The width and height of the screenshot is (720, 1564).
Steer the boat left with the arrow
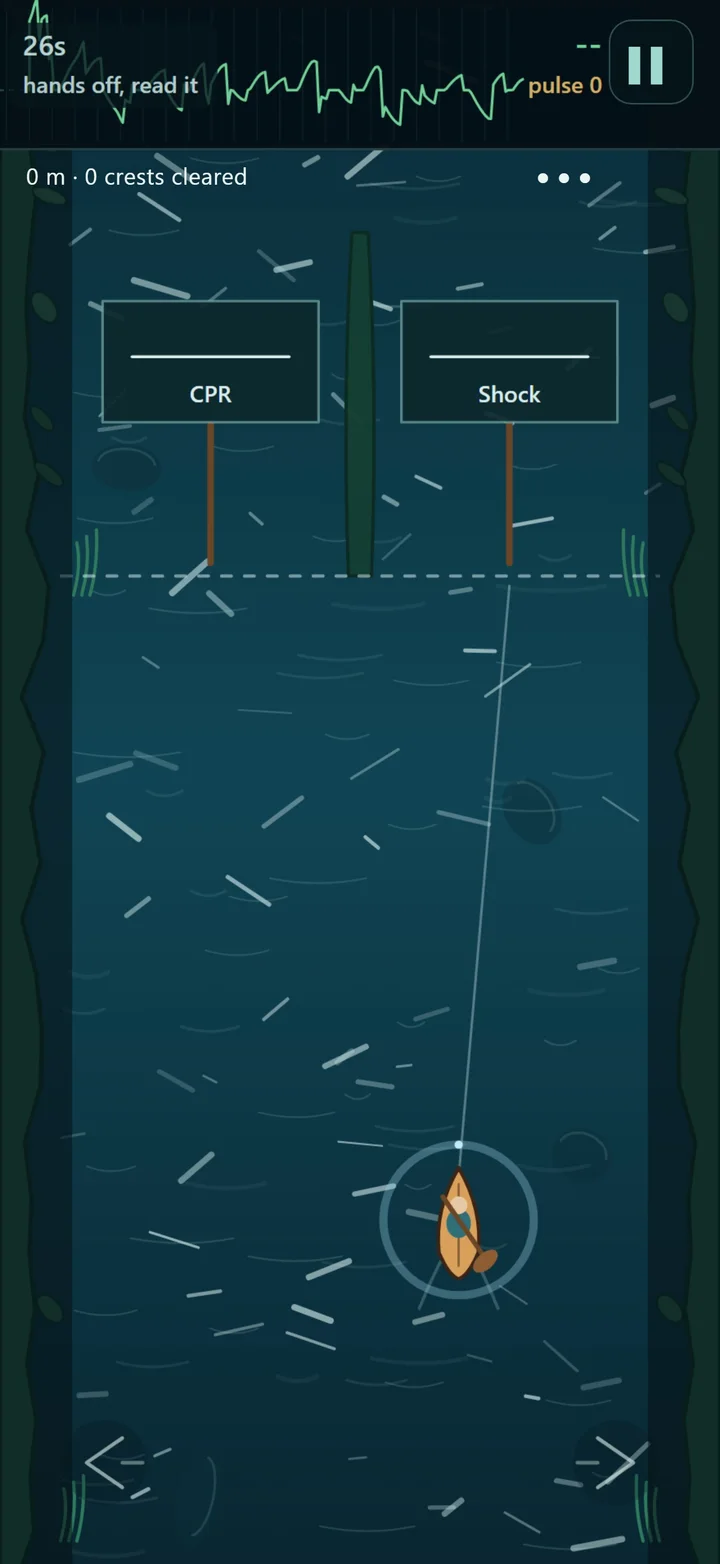[x=105, y=1462]
